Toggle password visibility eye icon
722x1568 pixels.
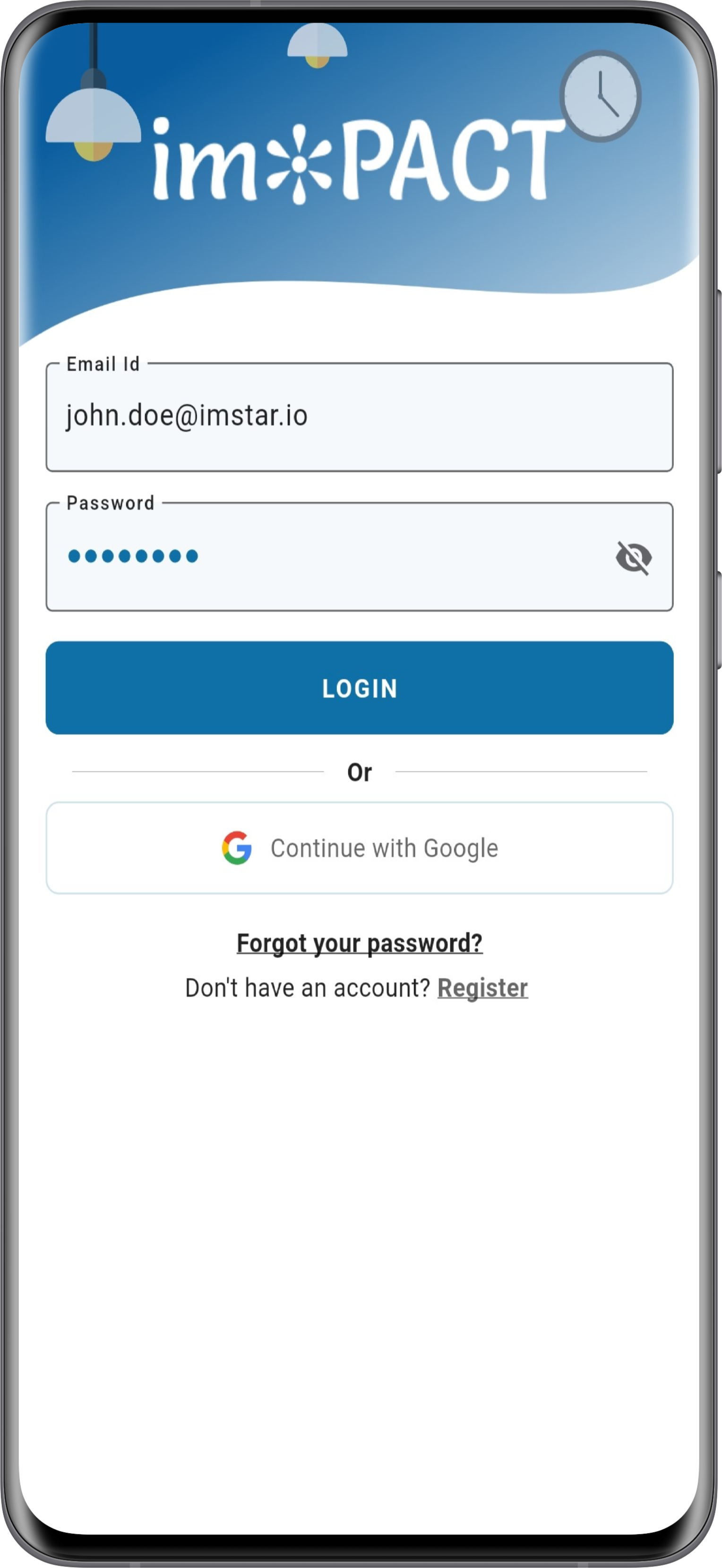634,557
